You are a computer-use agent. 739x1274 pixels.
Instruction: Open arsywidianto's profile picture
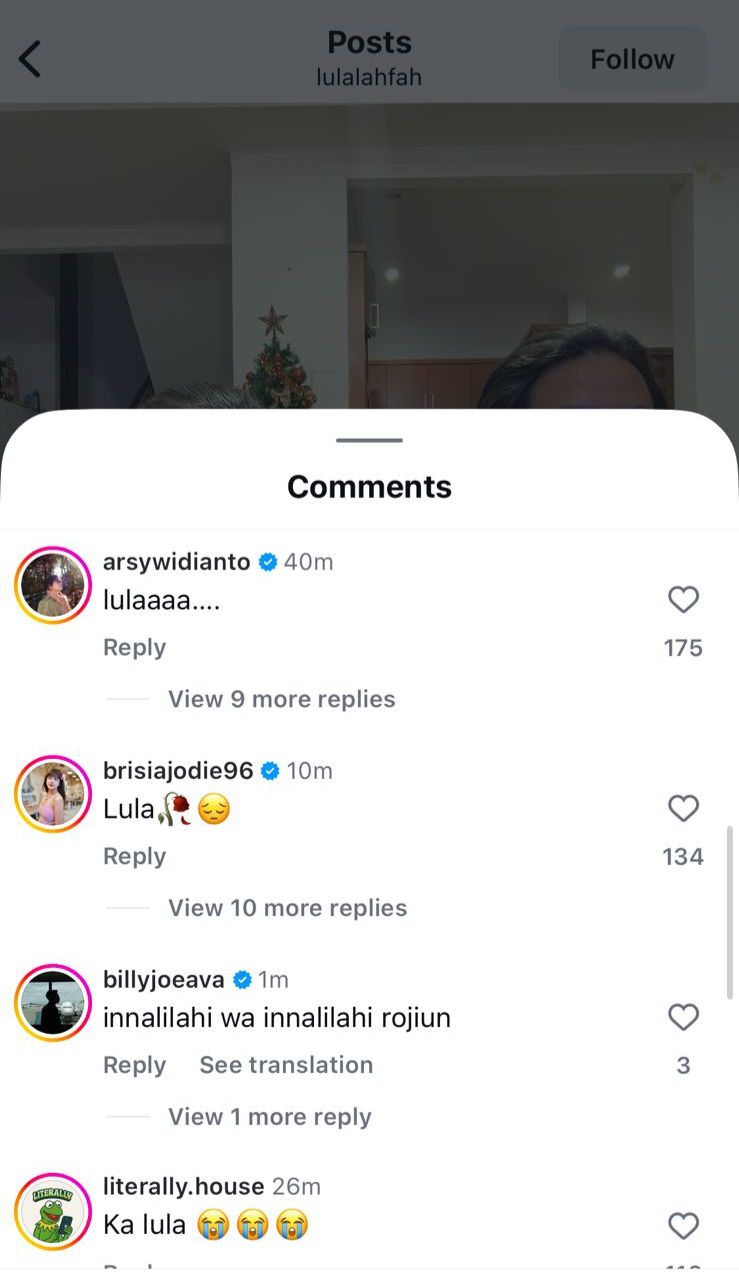click(x=53, y=585)
